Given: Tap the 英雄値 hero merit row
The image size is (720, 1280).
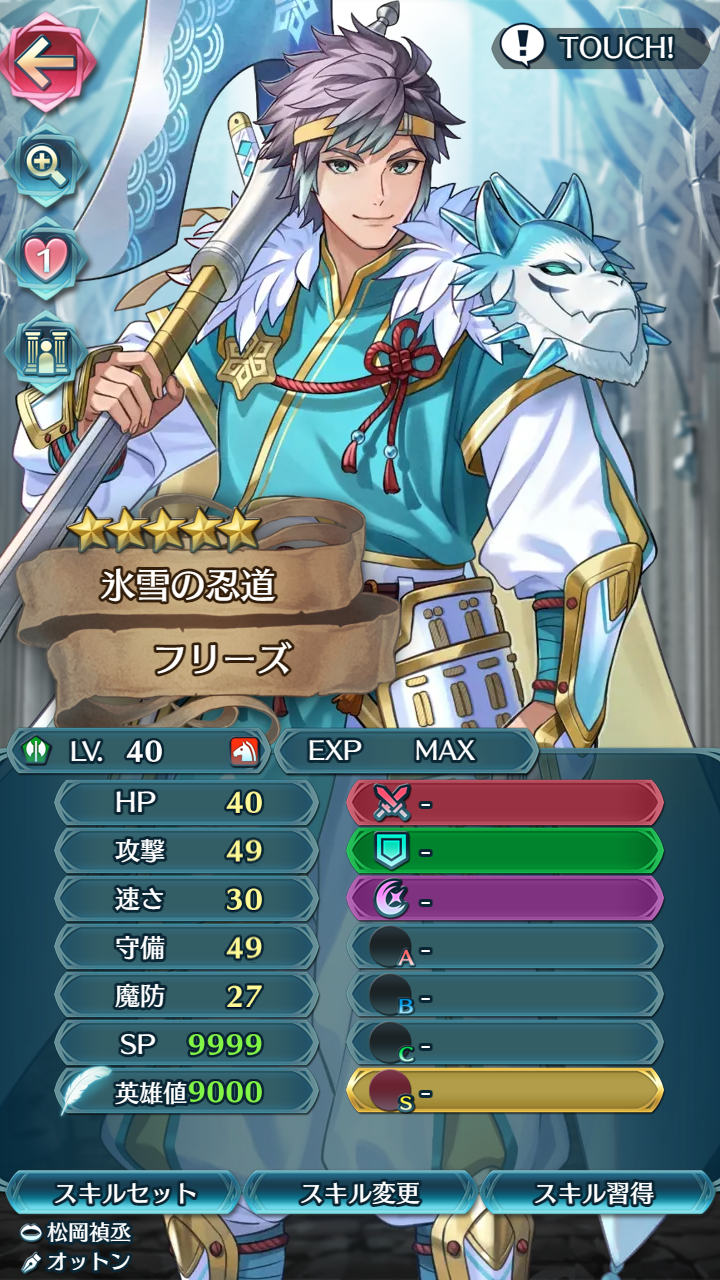Looking at the screenshot, I should [186, 1091].
